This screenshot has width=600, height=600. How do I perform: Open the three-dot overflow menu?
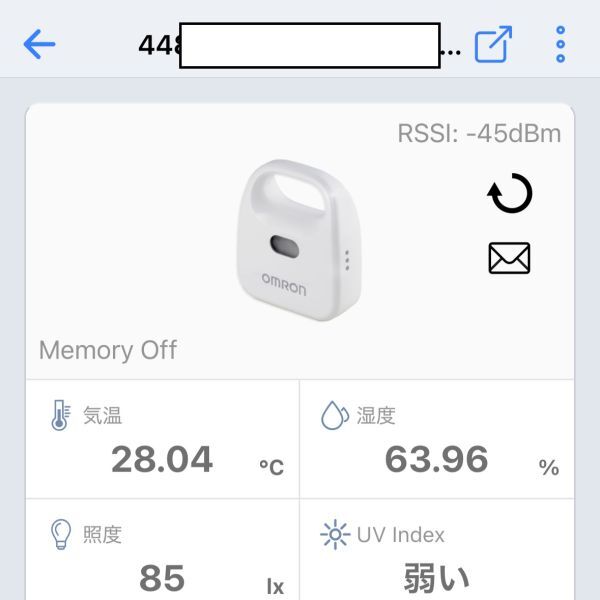pyautogui.click(x=560, y=44)
